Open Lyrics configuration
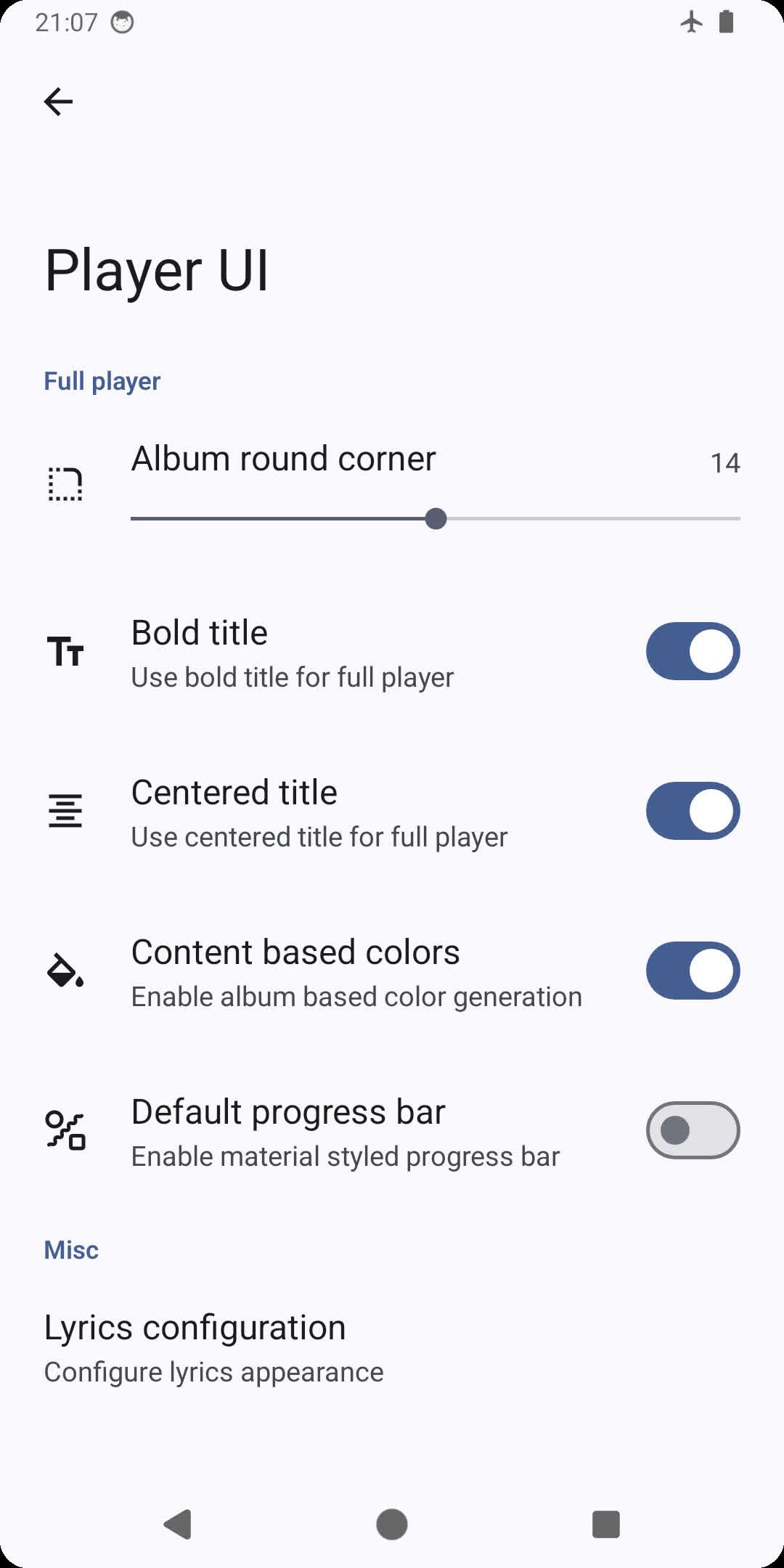Viewport: 784px width, 1568px height. click(392, 1349)
